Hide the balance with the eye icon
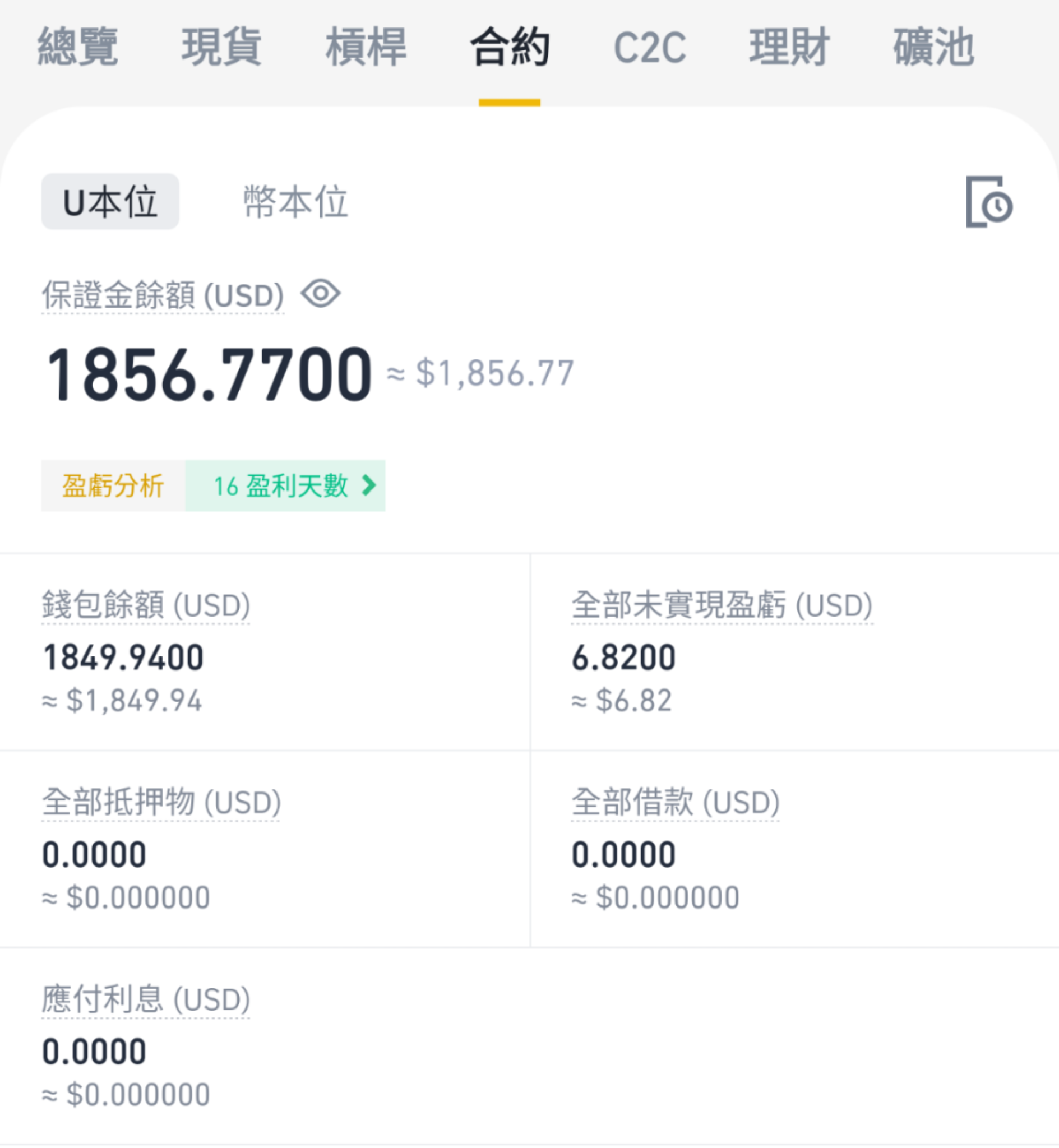The width and height of the screenshot is (1059, 1148). pyautogui.click(x=321, y=294)
